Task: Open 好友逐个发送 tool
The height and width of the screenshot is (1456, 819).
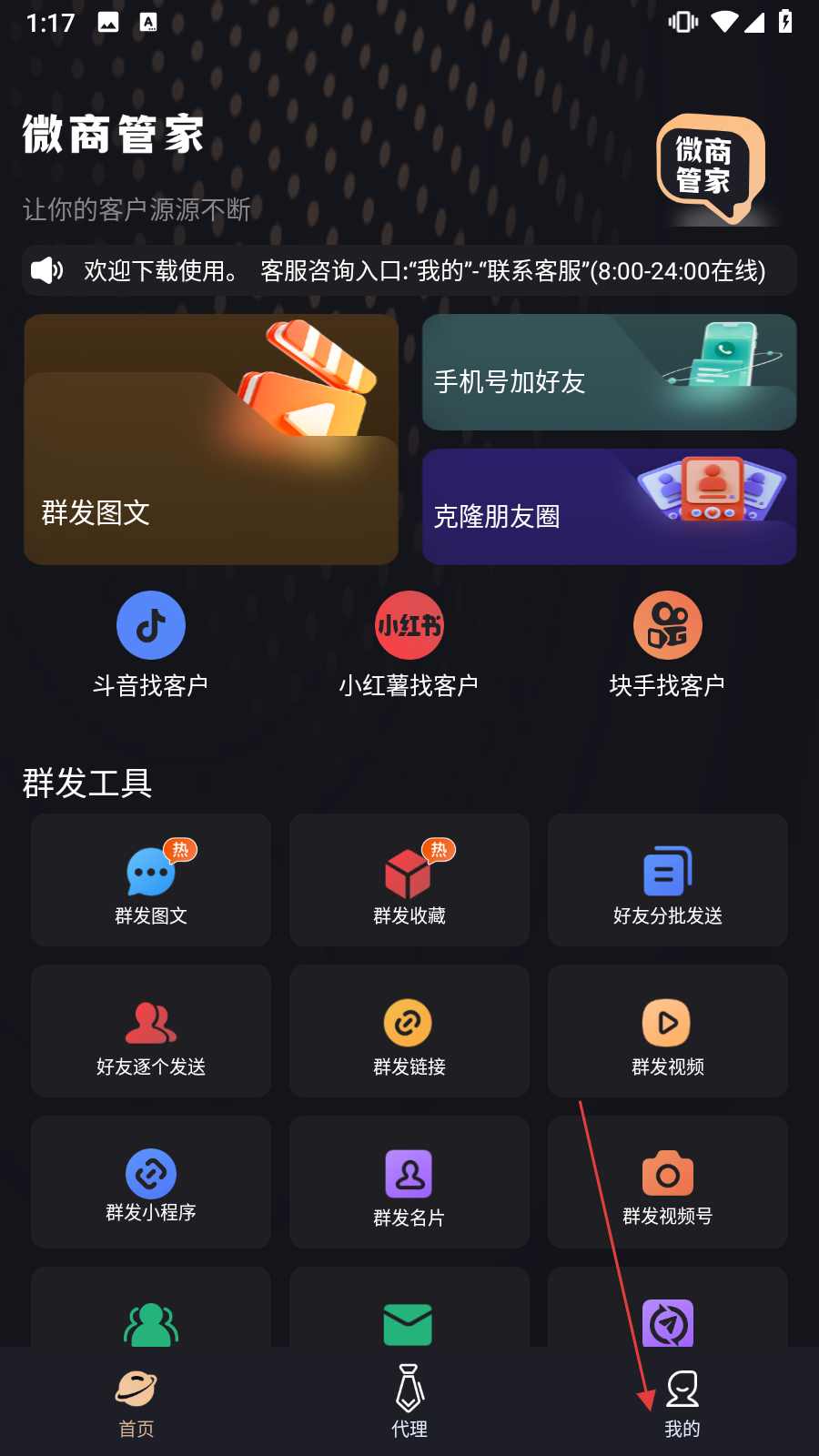Action: 151,1031
